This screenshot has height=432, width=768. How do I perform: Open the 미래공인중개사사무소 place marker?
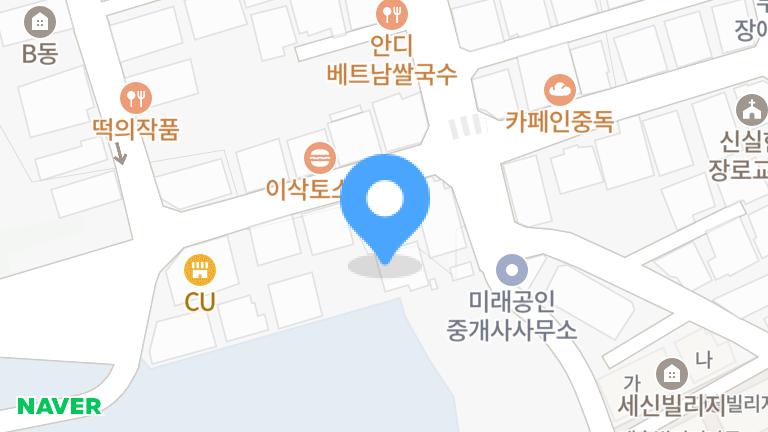[x=511, y=268]
